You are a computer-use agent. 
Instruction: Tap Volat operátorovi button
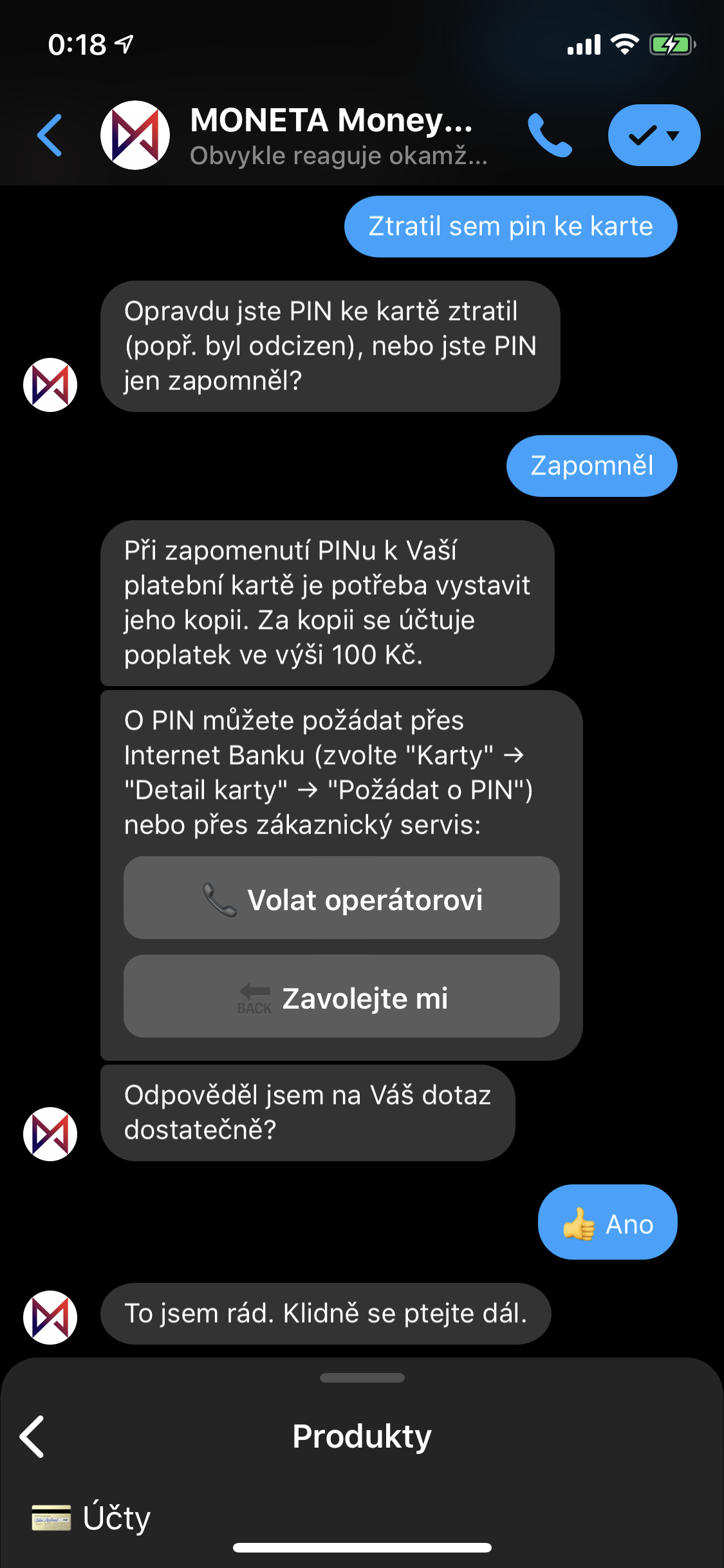[x=341, y=899]
